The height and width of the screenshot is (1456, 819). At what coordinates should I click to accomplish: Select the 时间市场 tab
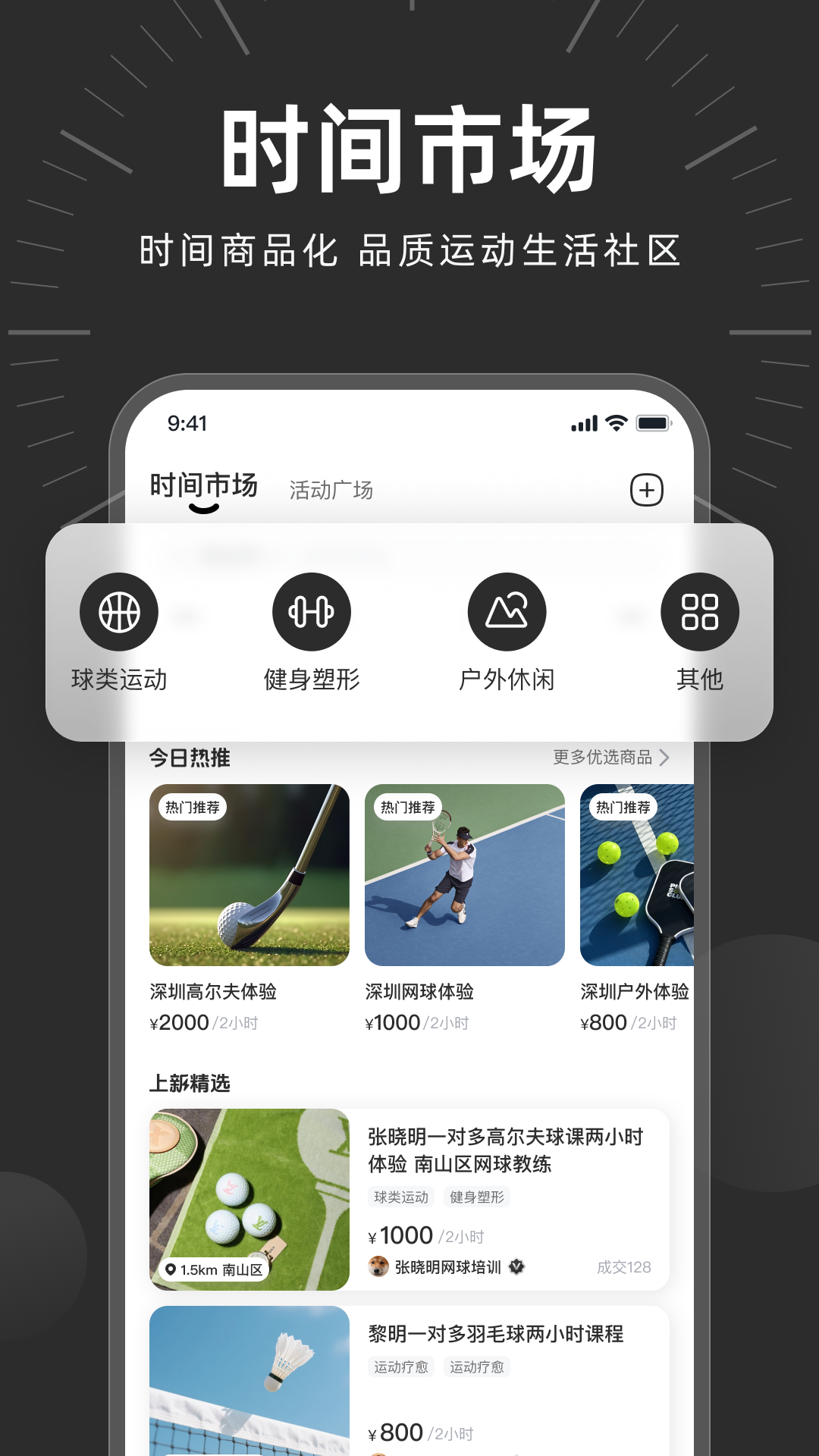pos(203,485)
